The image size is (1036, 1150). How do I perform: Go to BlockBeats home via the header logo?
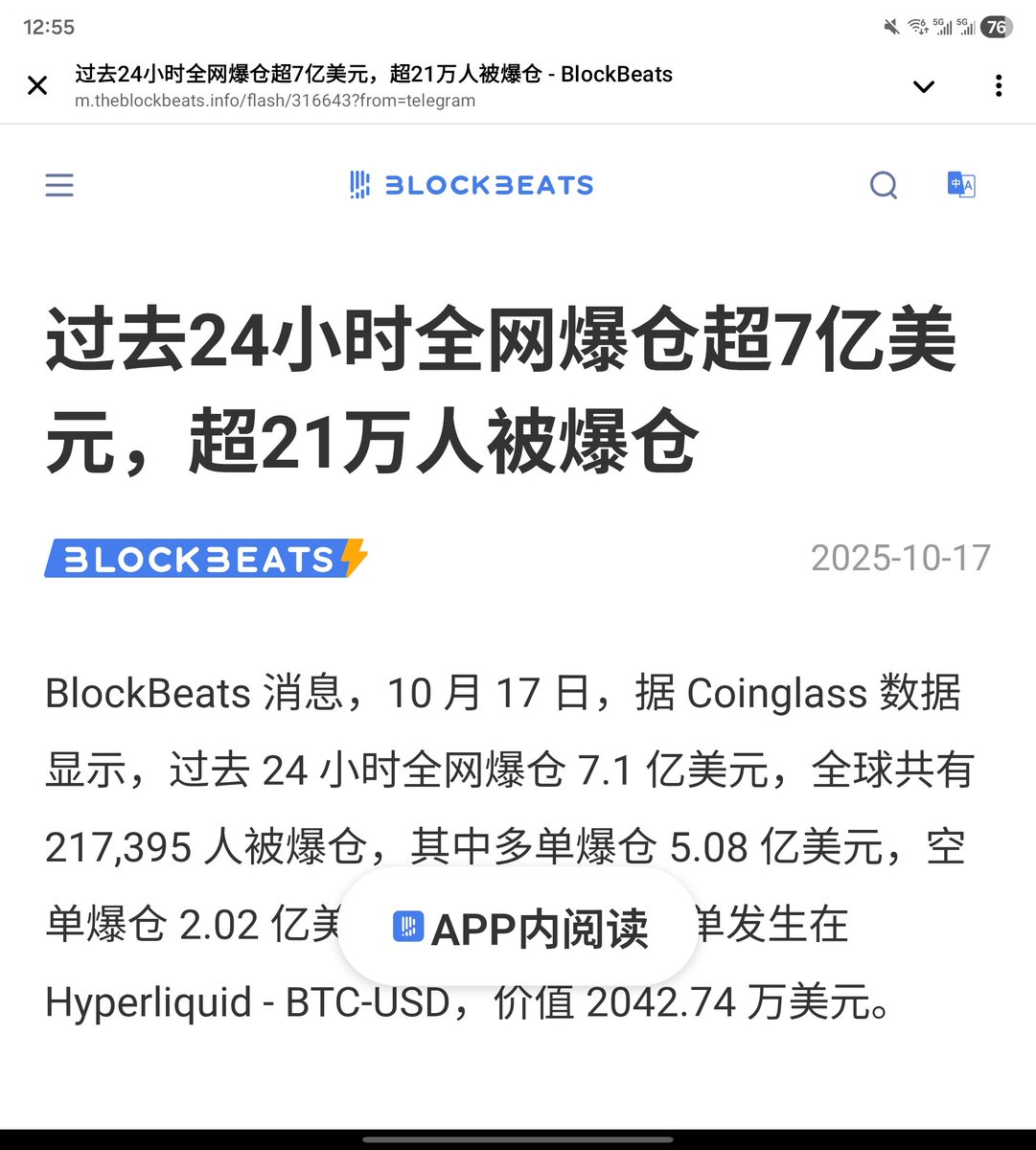pos(472,185)
